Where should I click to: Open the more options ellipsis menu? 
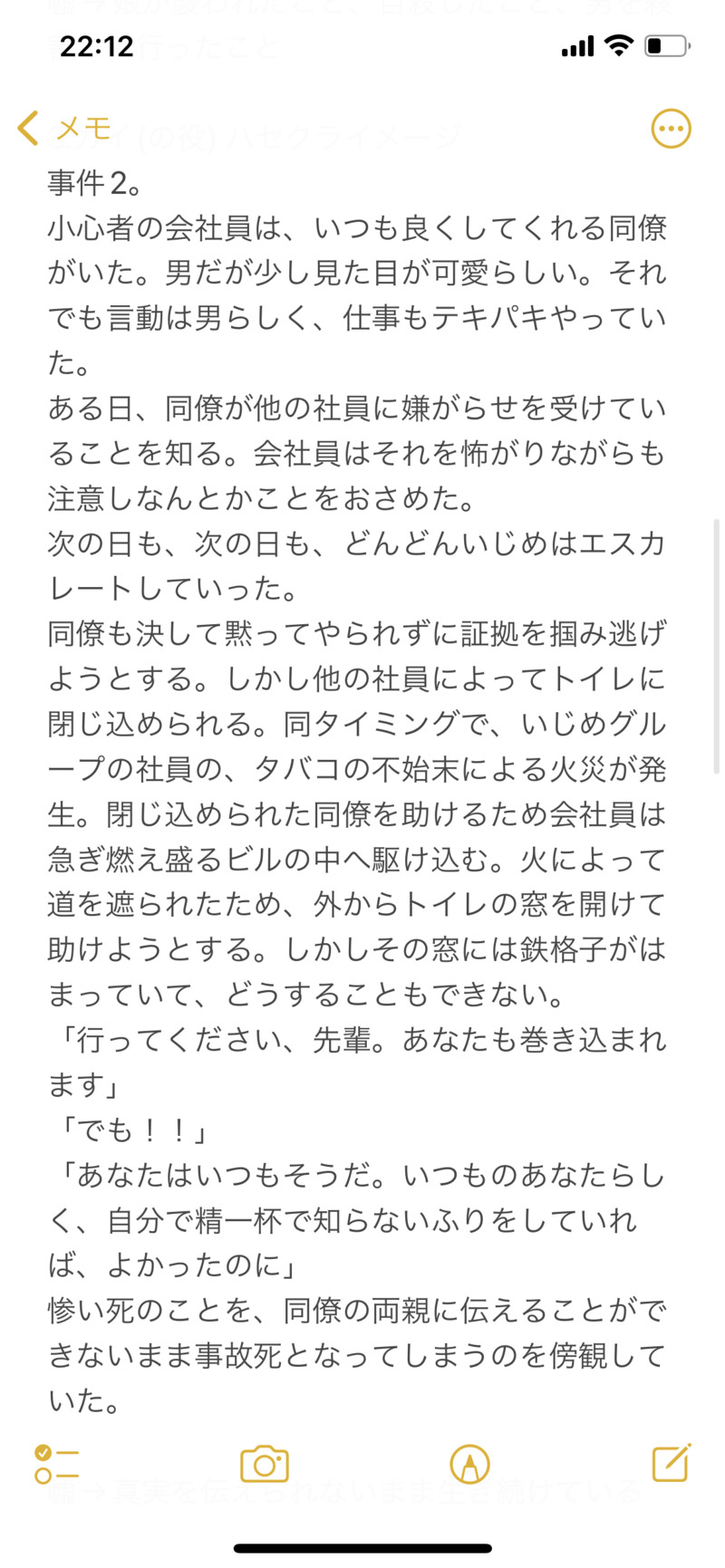tap(671, 129)
